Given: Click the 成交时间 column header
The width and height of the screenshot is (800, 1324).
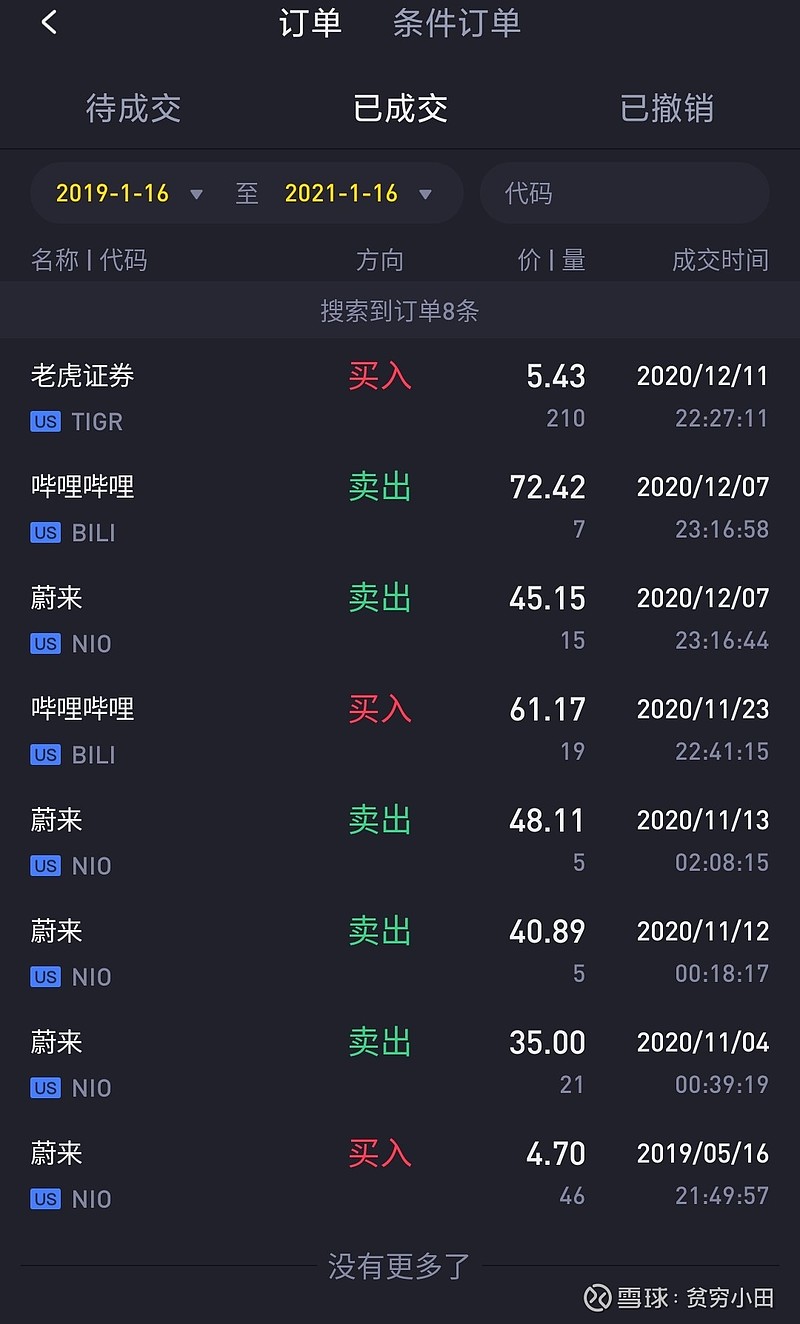Looking at the screenshot, I should point(720,259).
